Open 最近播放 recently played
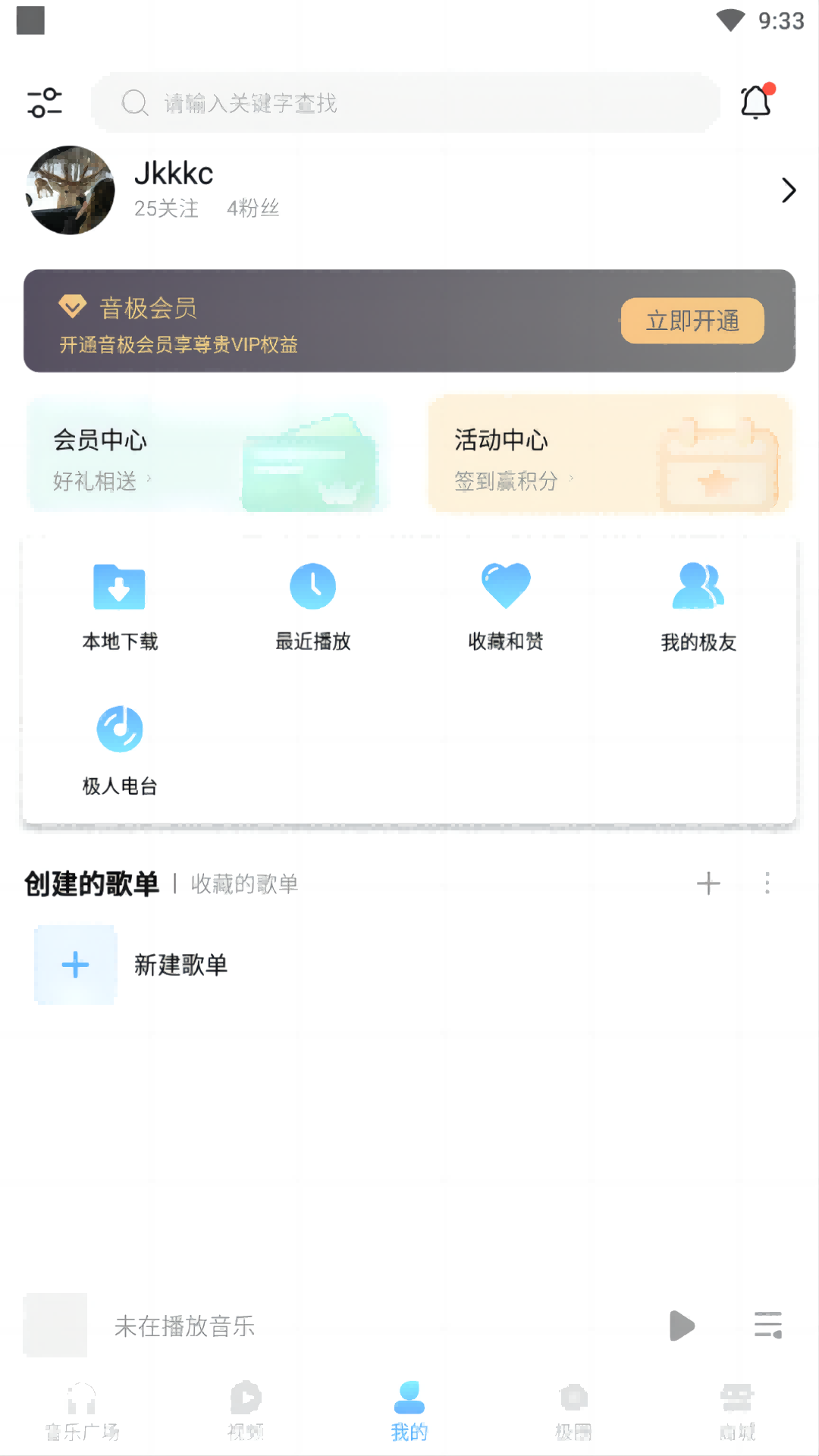Screen dimensions: 819x1456 point(314,586)
